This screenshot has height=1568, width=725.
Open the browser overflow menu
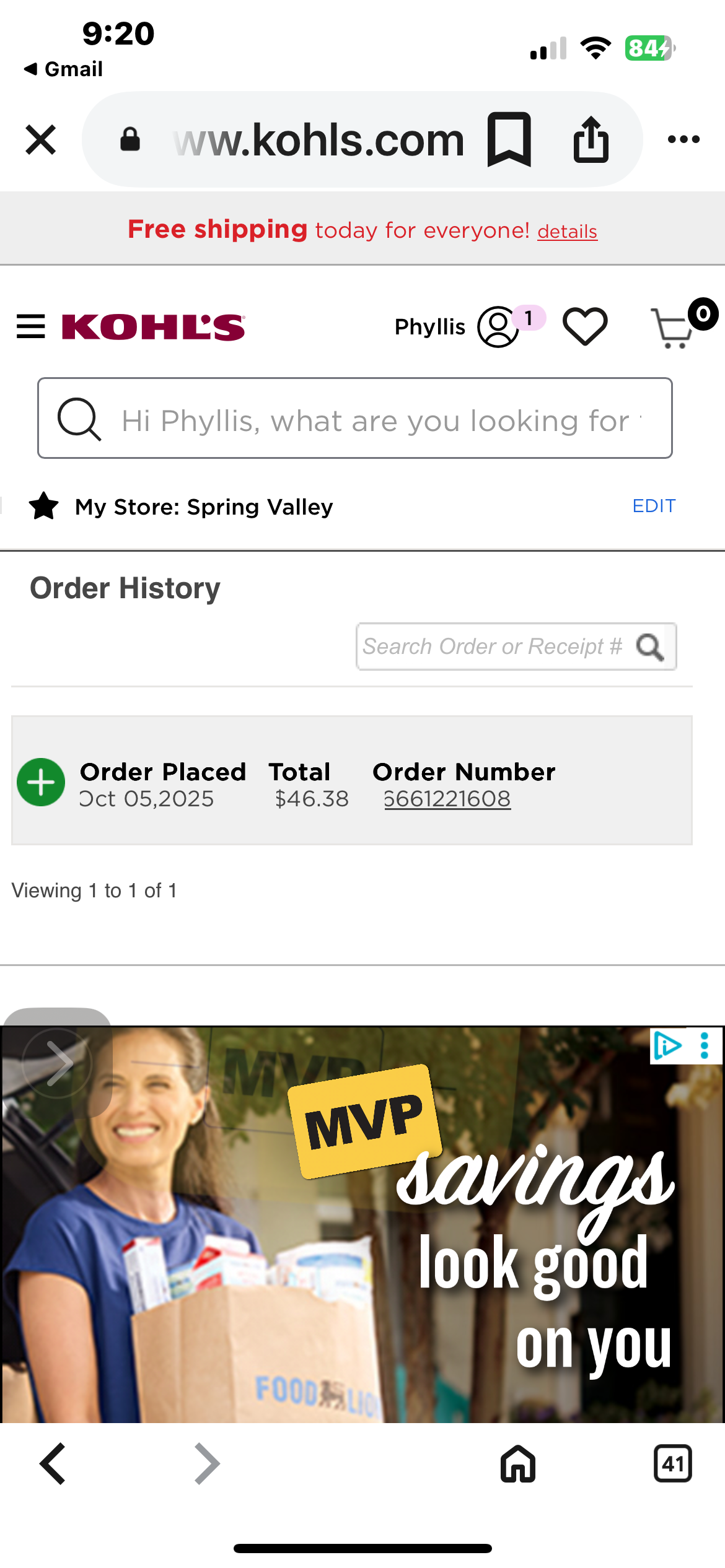point(683,139)
